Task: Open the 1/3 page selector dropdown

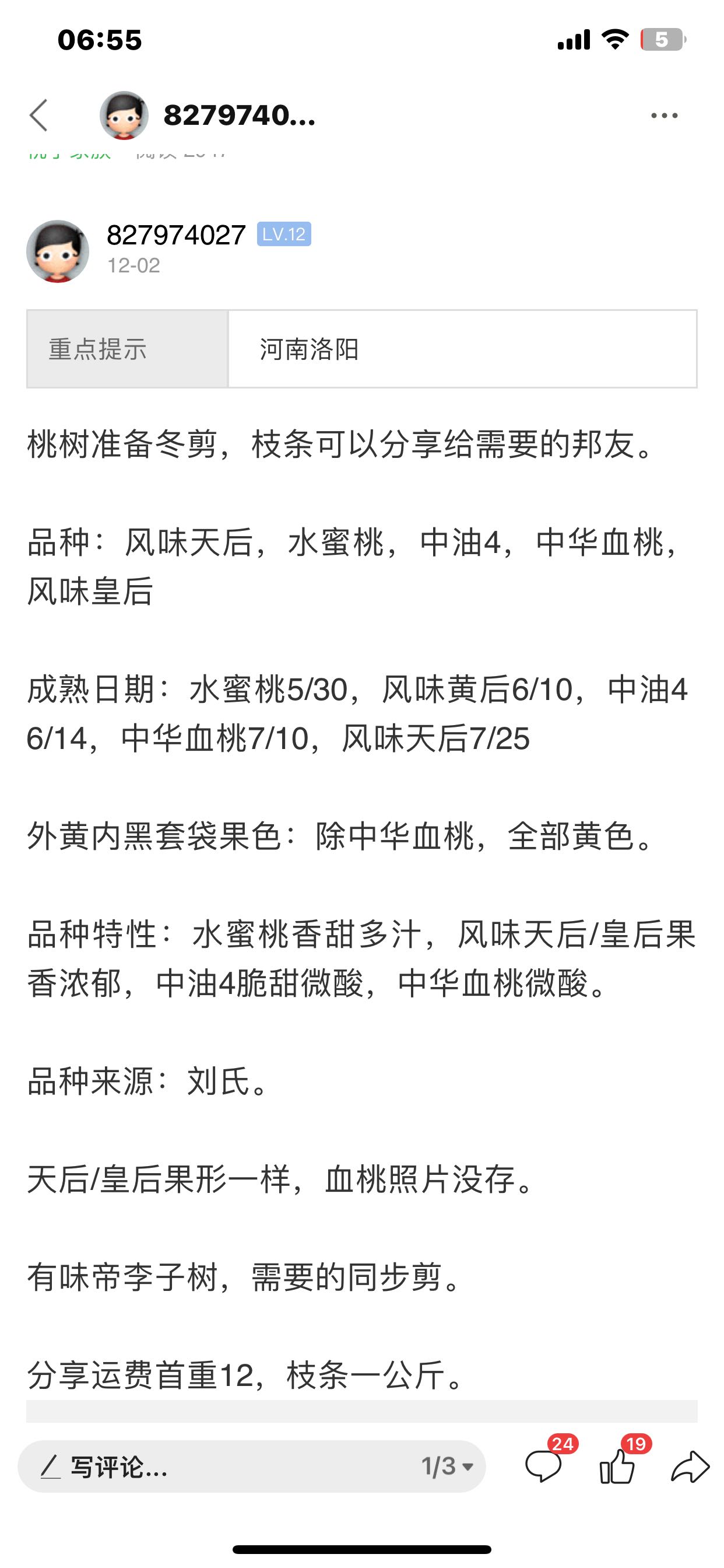Action: click(x=448, y=1466)
